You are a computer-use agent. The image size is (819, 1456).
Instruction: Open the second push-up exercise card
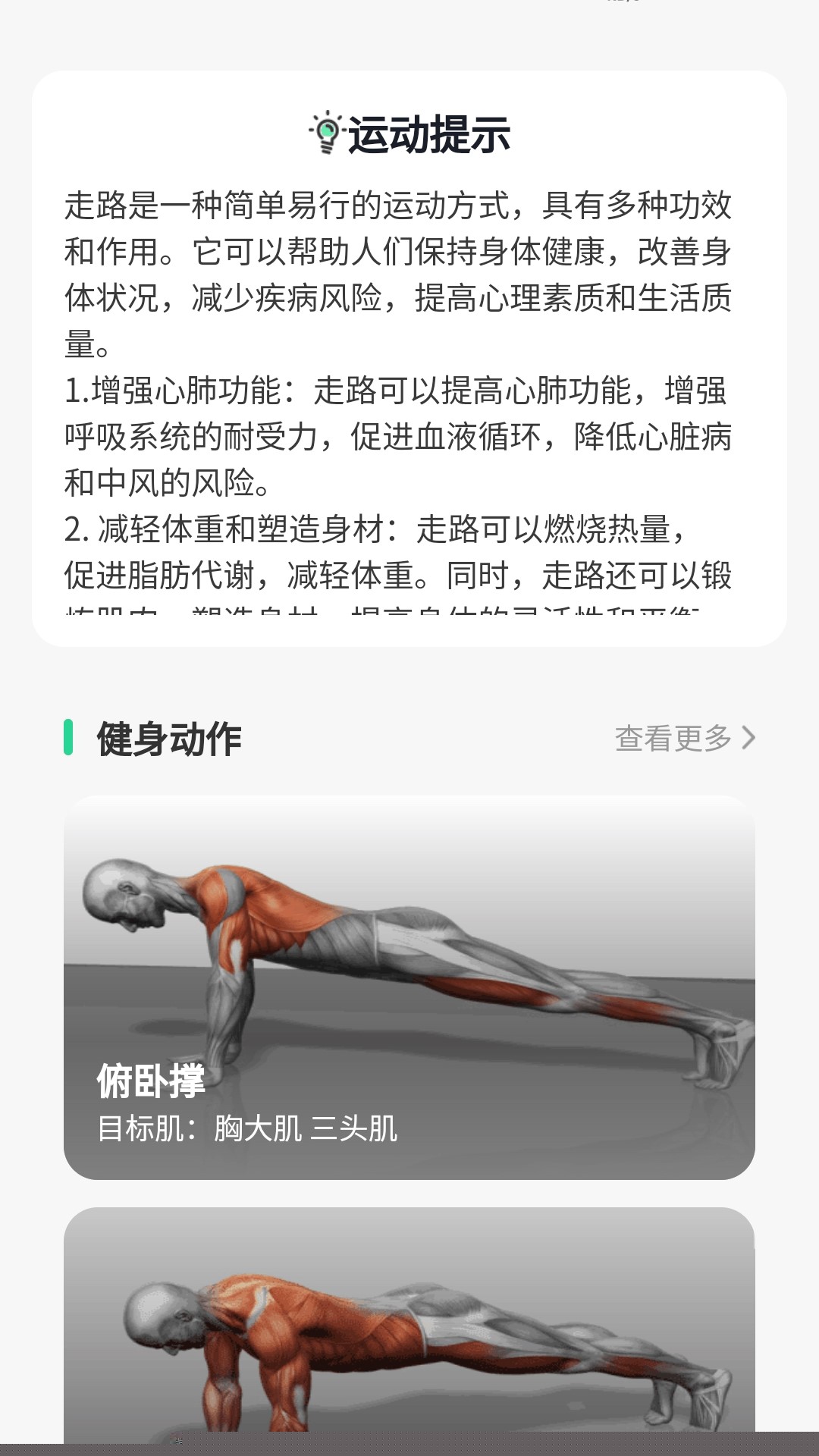tap(409, 1326)
